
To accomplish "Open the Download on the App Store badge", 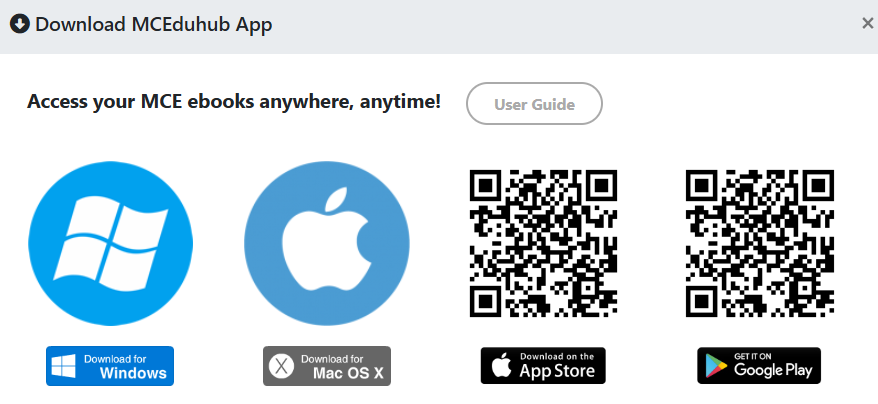I will click(x=543, y=366).
